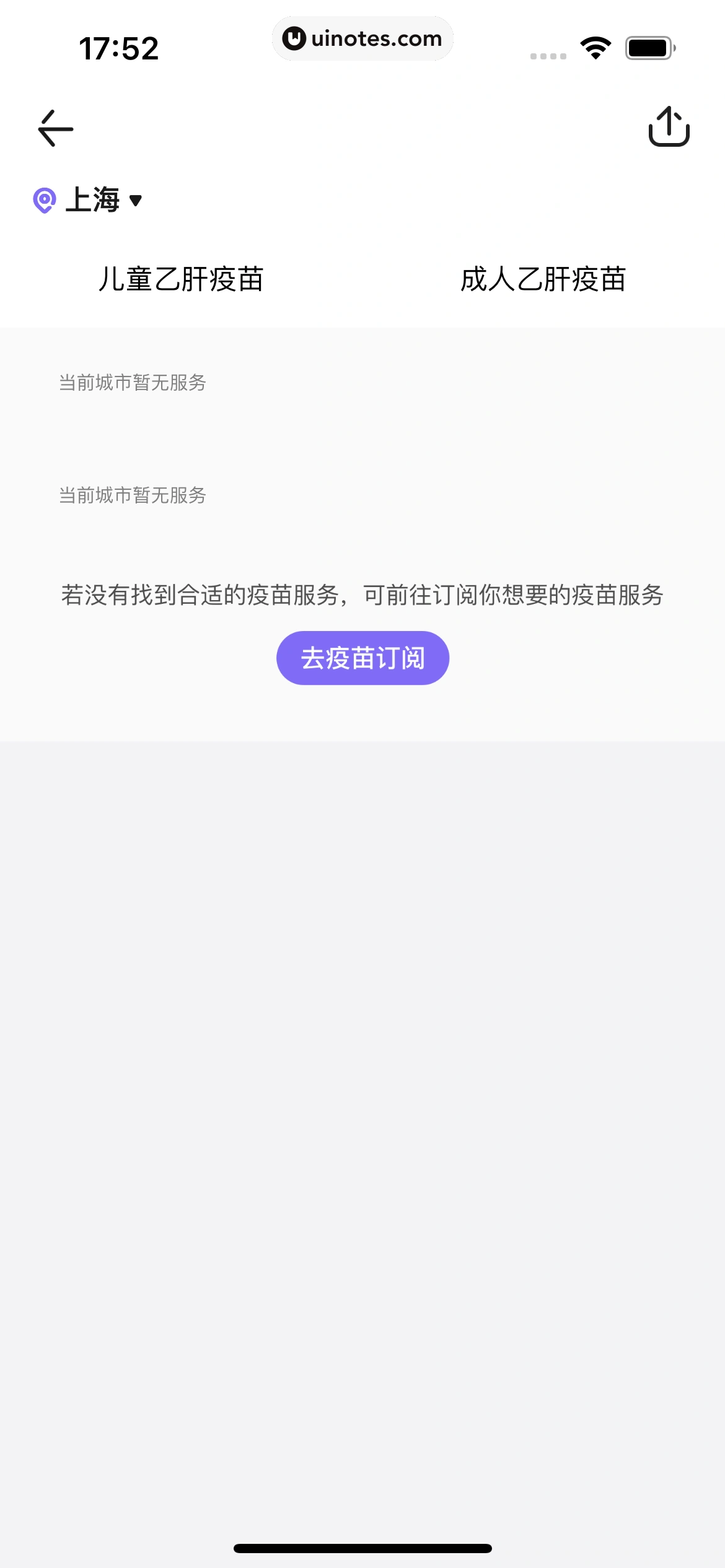
Task: Click 上海 to change the current city
Action: (94, 200)
